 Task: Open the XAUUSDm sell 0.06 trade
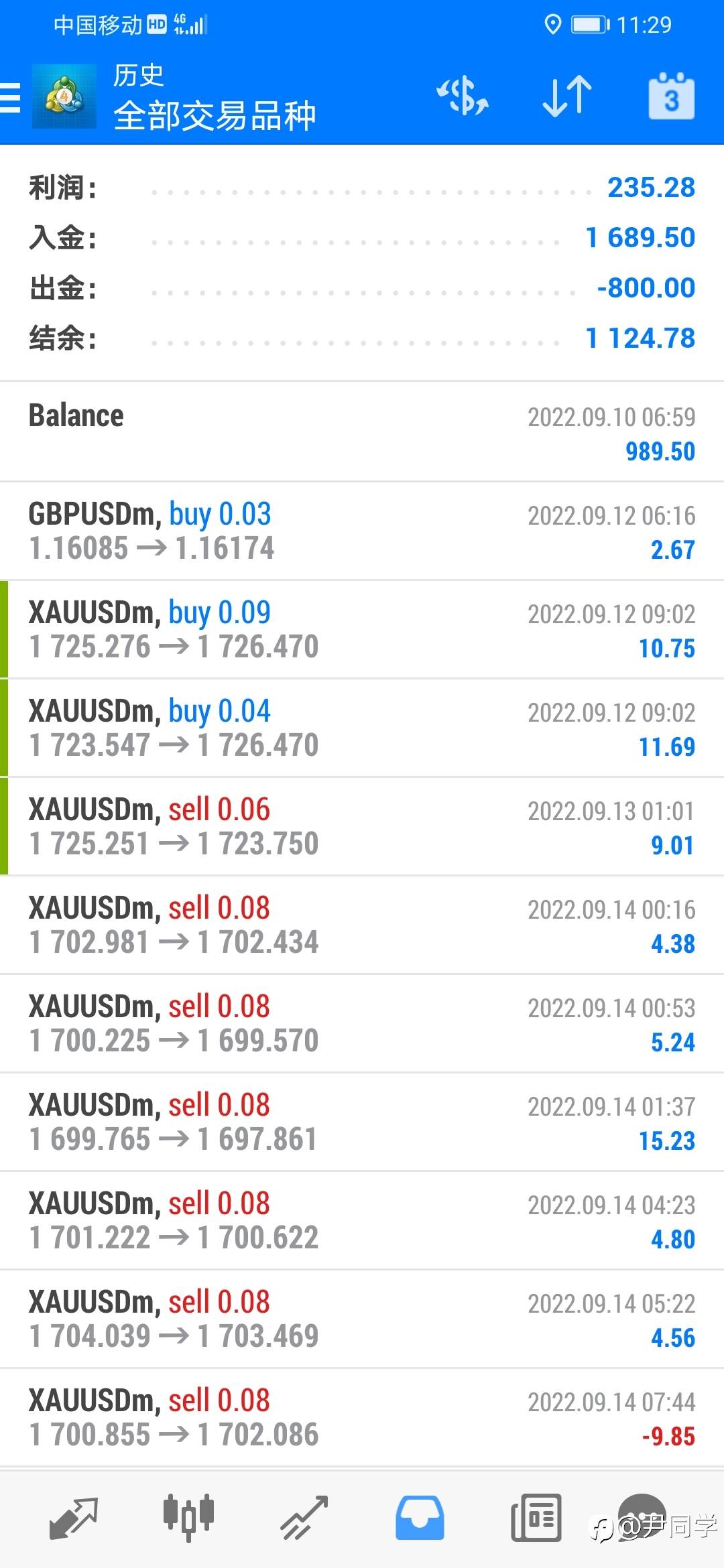tap(362, 826)
